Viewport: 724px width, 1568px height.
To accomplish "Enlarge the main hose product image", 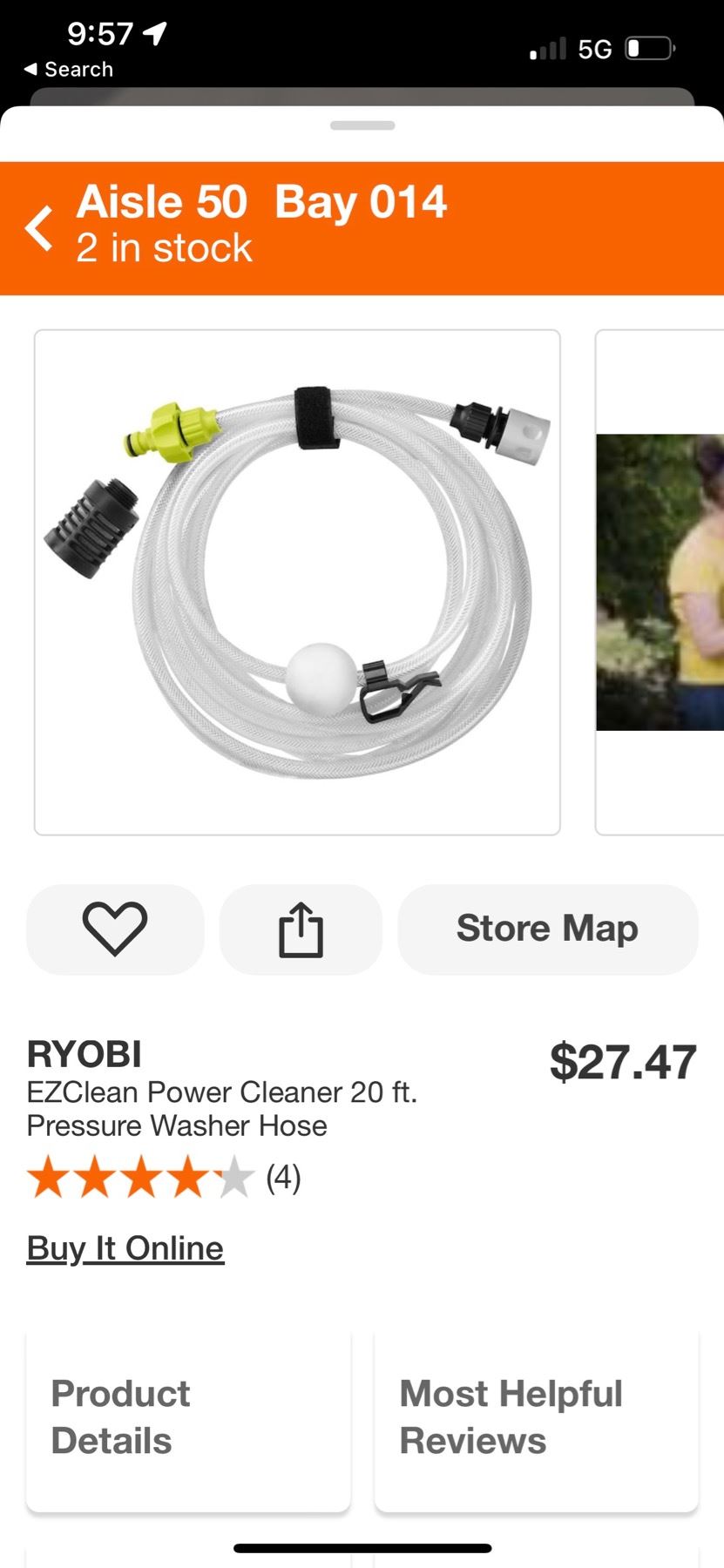I will pyautogui.click(x=297, y=582).
